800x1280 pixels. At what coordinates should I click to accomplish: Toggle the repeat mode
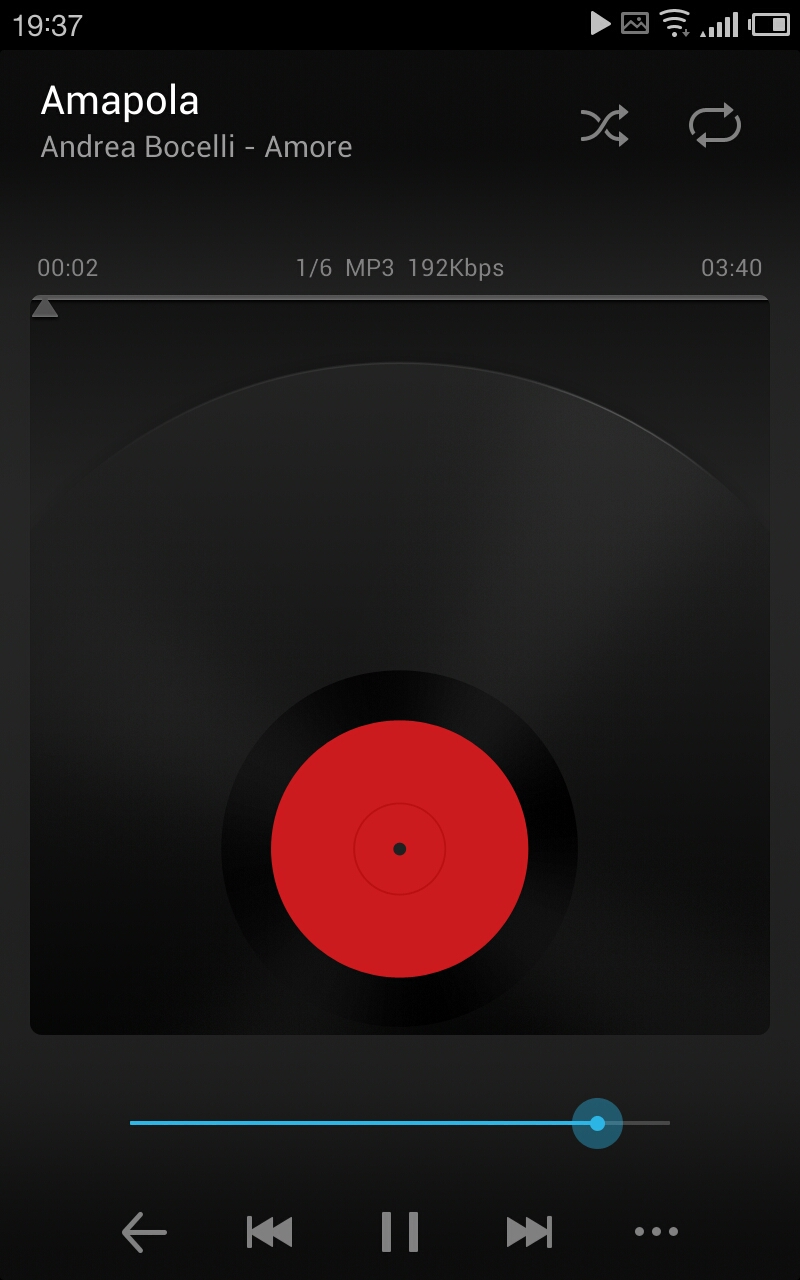714,127
